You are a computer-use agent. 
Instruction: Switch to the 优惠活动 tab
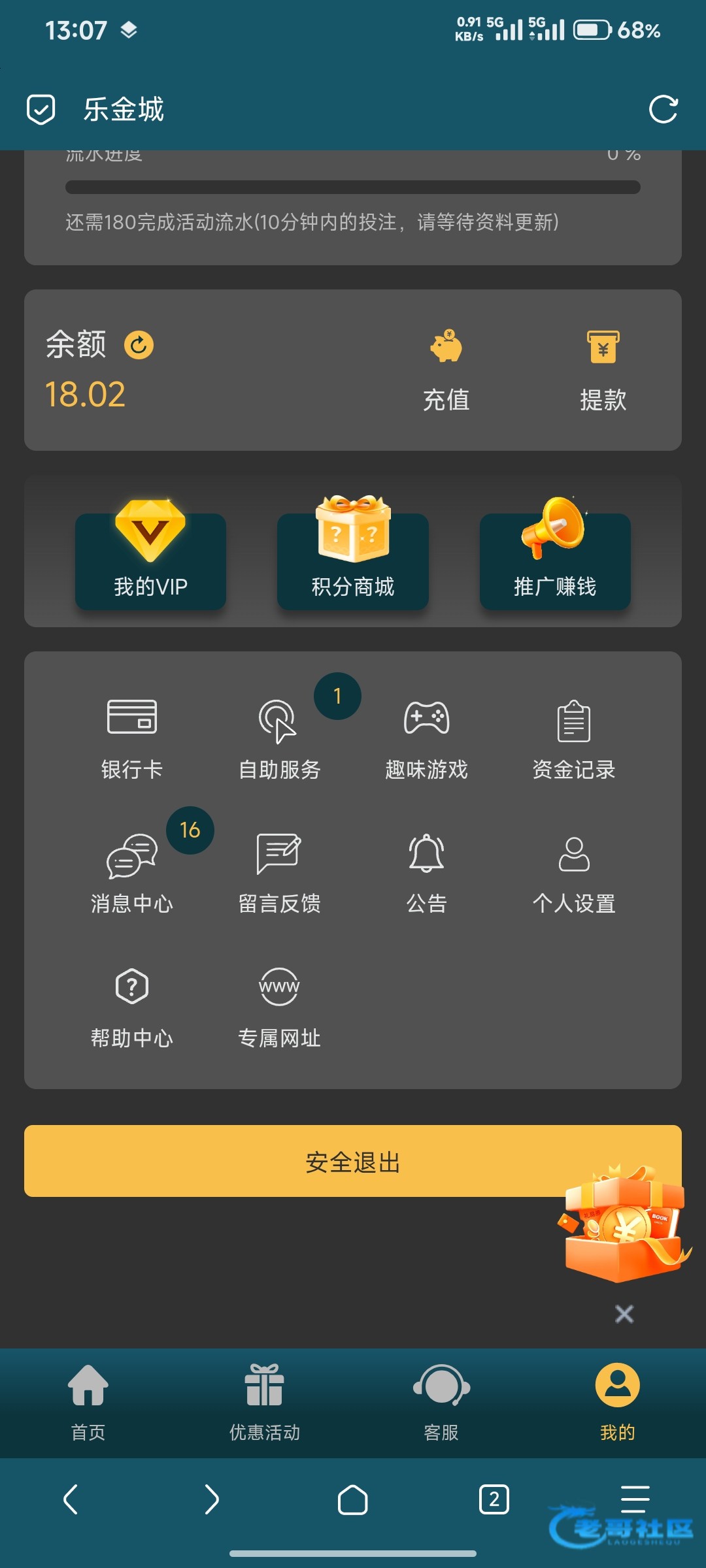(x=265, y=1403)
